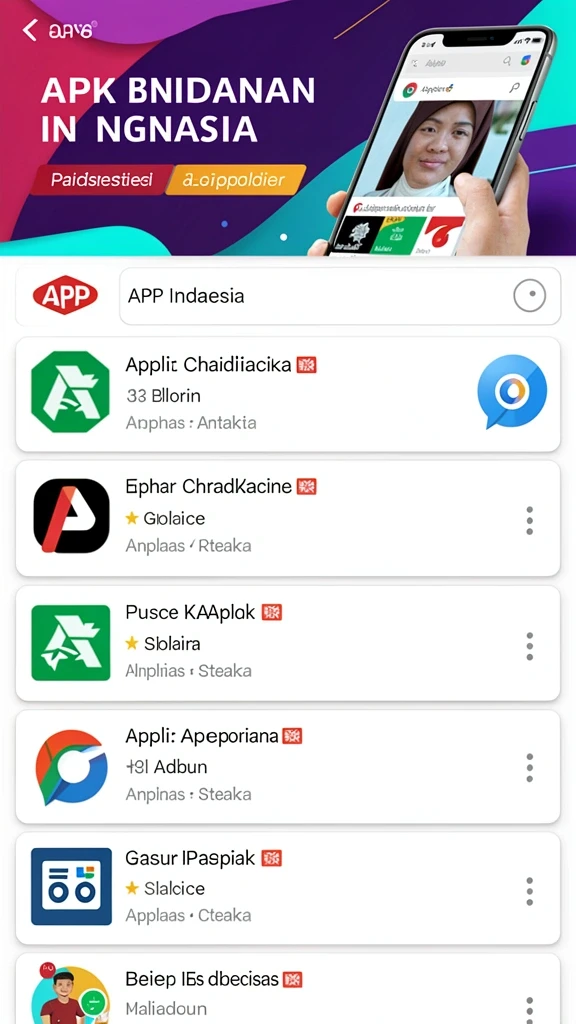Viewport: 576px width, 1024px height.
Task: Open overflow menu for Ephar ChradKacine
Action: click(530, 520)
